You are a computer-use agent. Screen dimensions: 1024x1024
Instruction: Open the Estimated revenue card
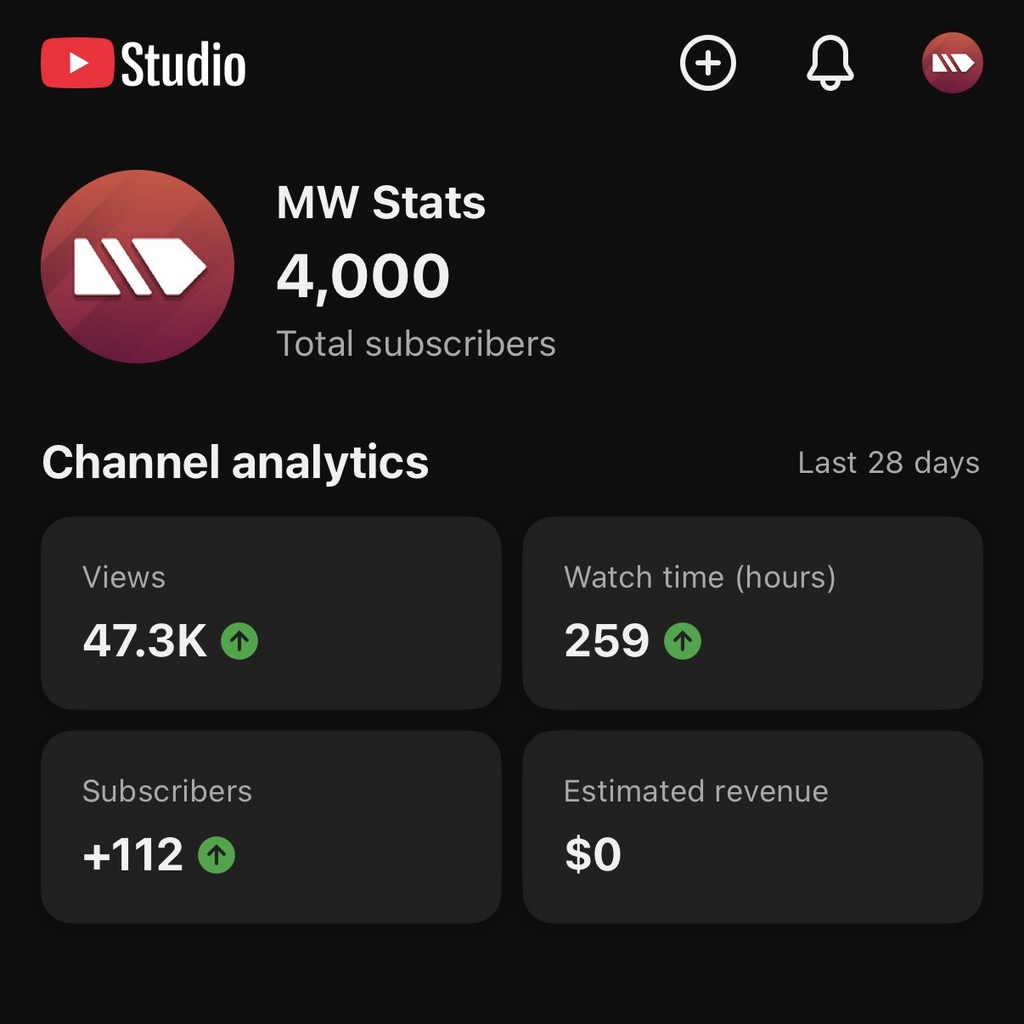click(x=752, y=826)
